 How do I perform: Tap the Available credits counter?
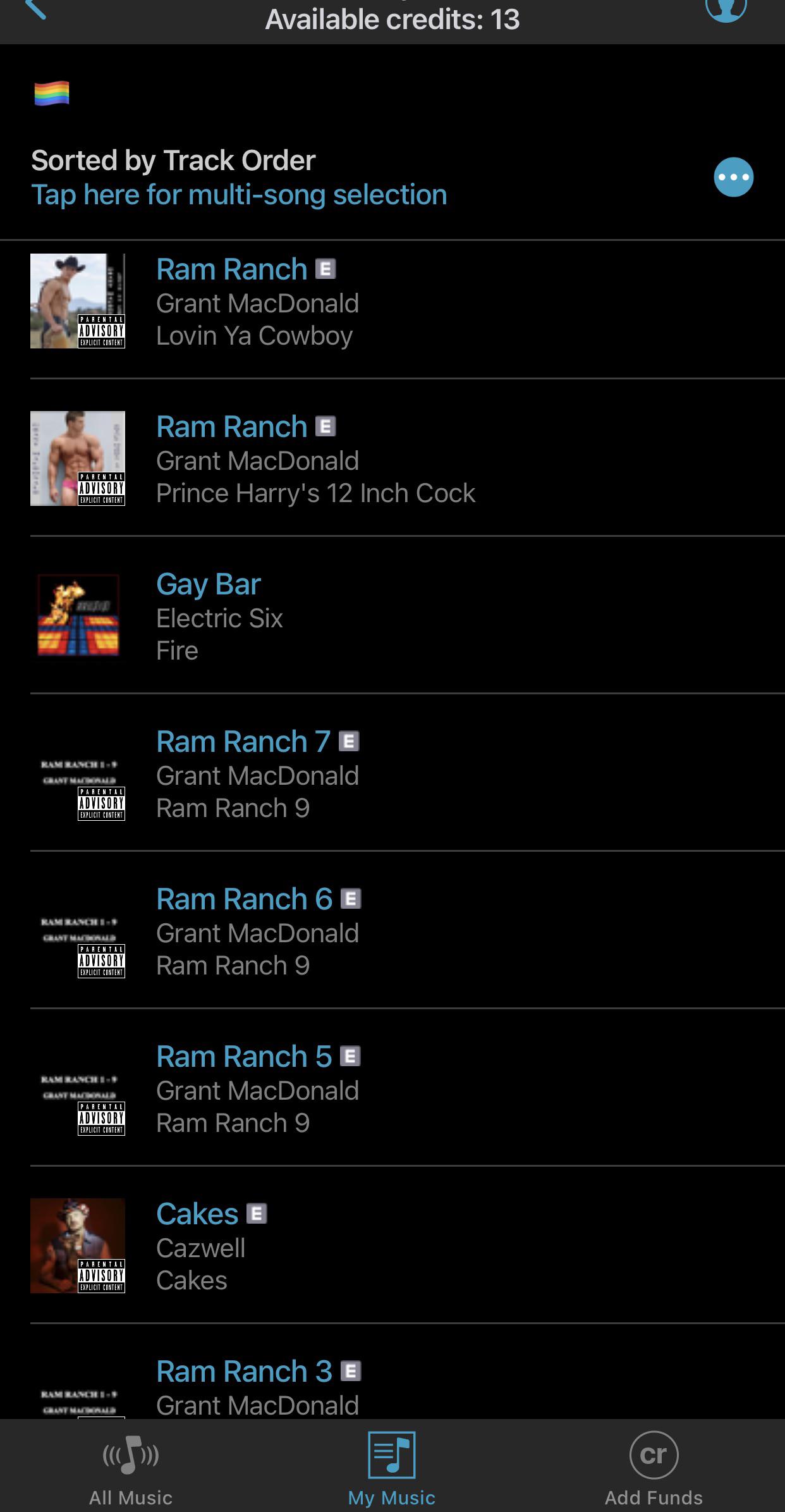tap(392, 19)
